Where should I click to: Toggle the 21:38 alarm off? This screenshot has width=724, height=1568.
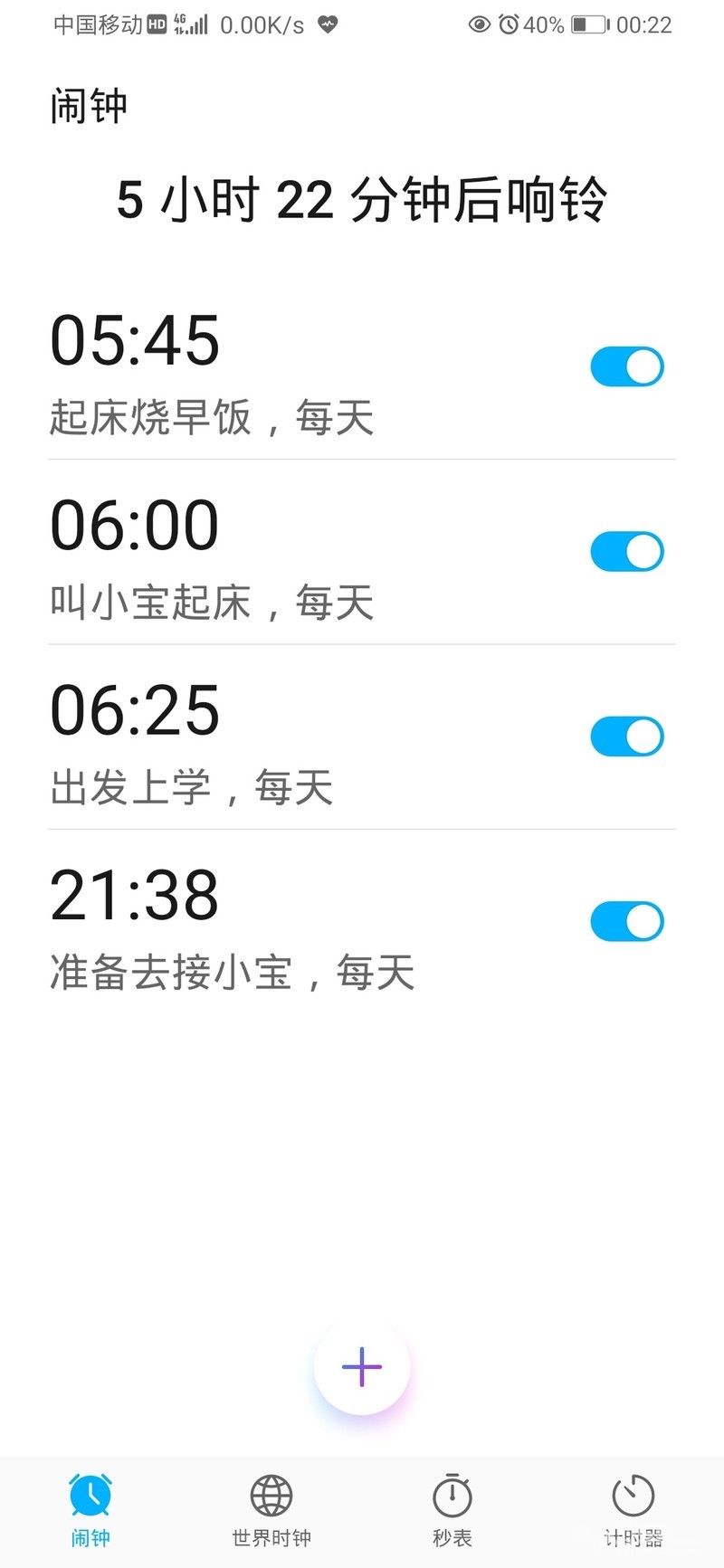click(x=626, y=922)
